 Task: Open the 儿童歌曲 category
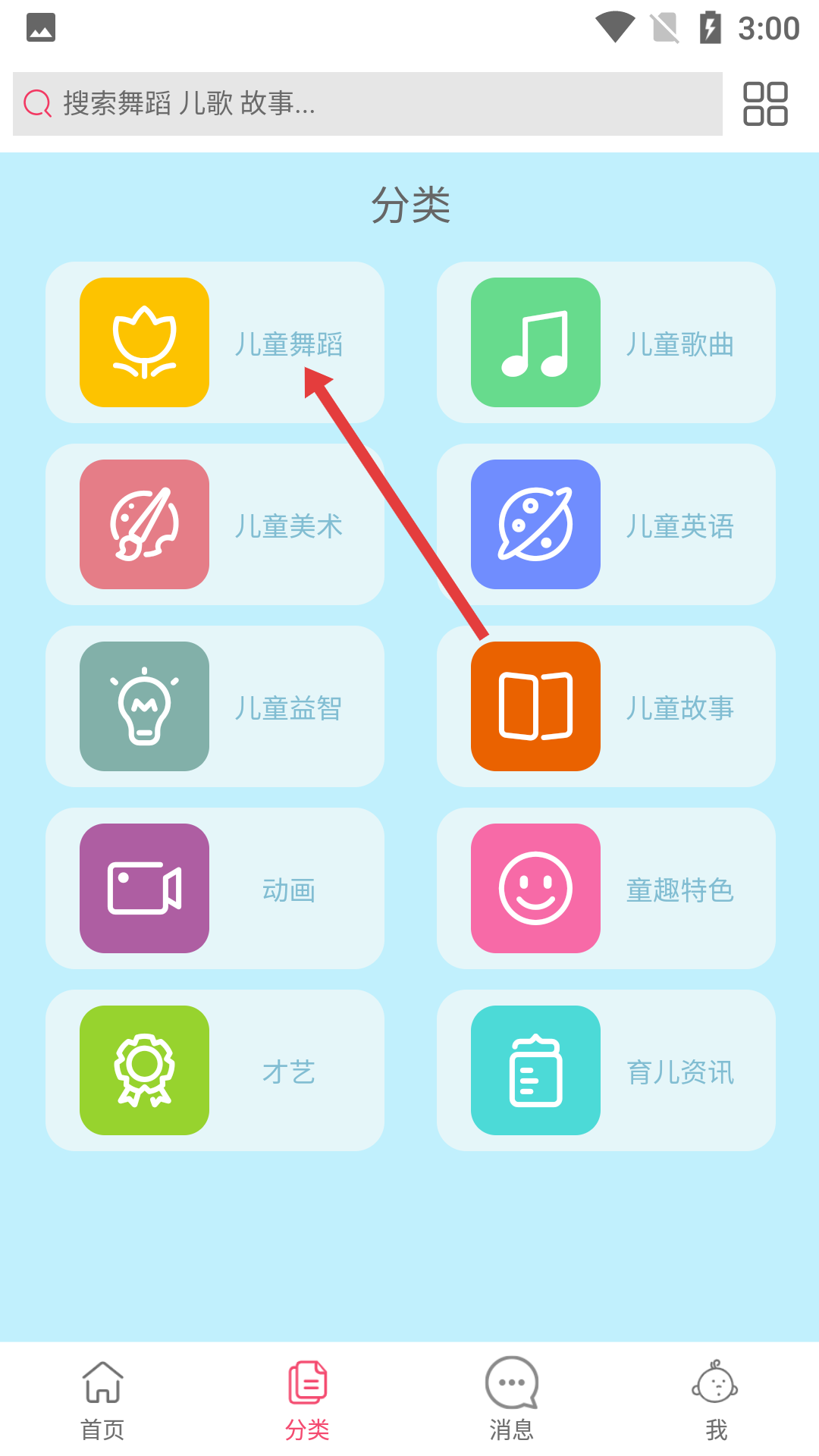pos(606,343)
